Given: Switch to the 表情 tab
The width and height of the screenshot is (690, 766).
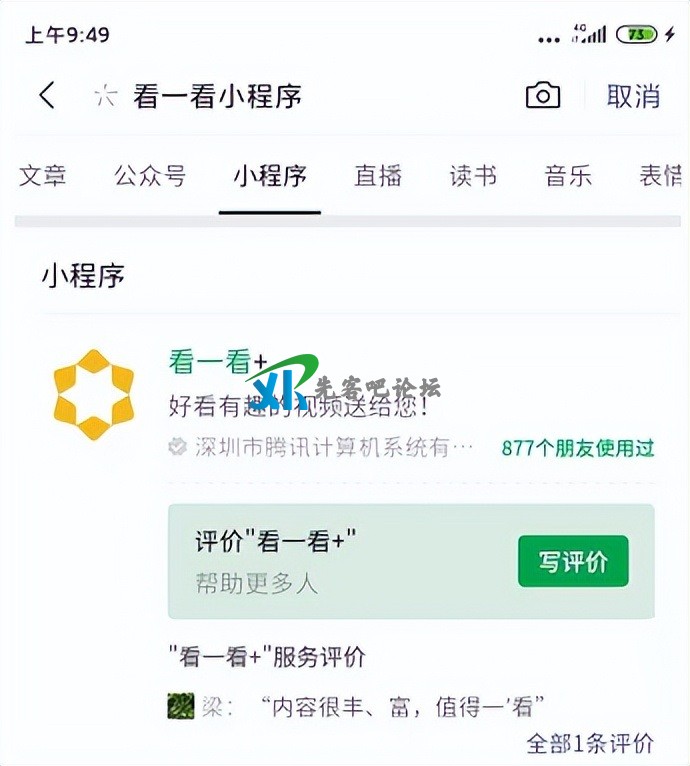Looking at the screenshot, I should [x=661, y=177].
